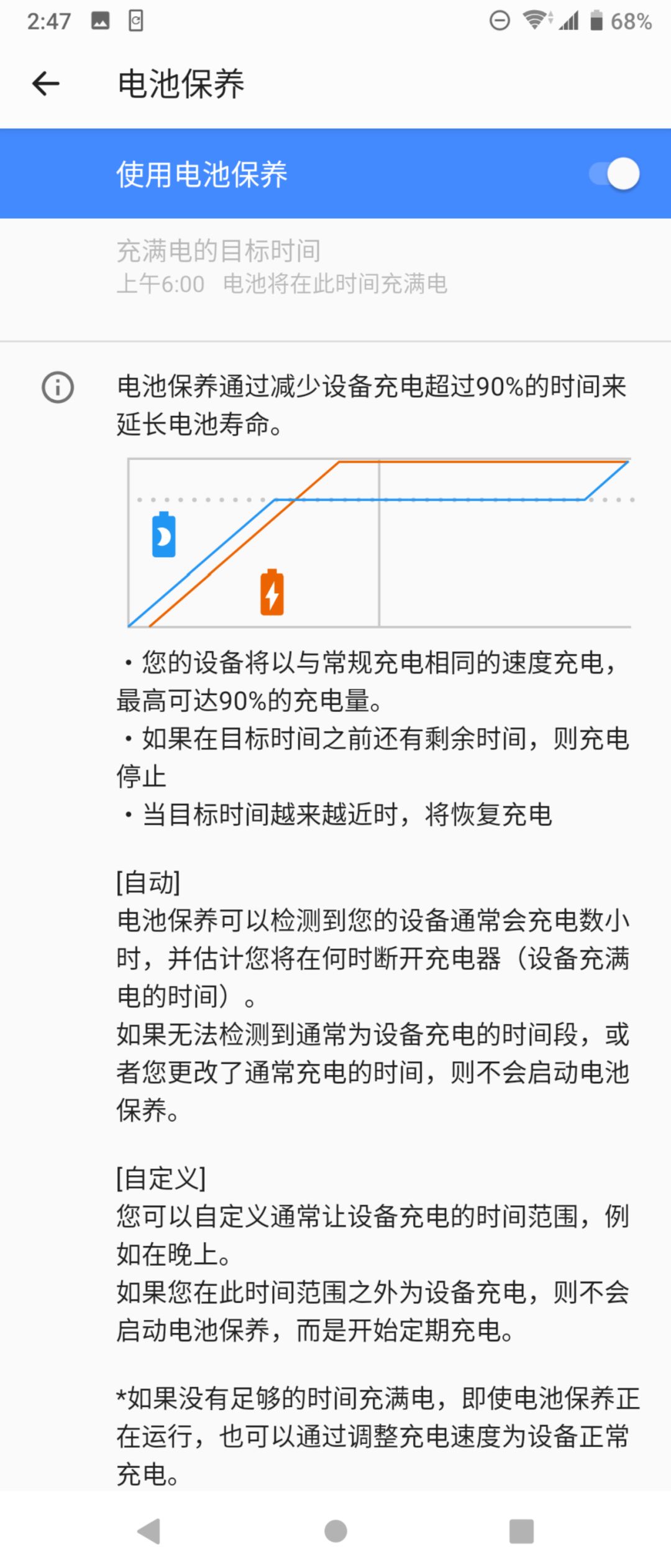
Task: Open recent apps with the square button
Action: coord(521,1531)
